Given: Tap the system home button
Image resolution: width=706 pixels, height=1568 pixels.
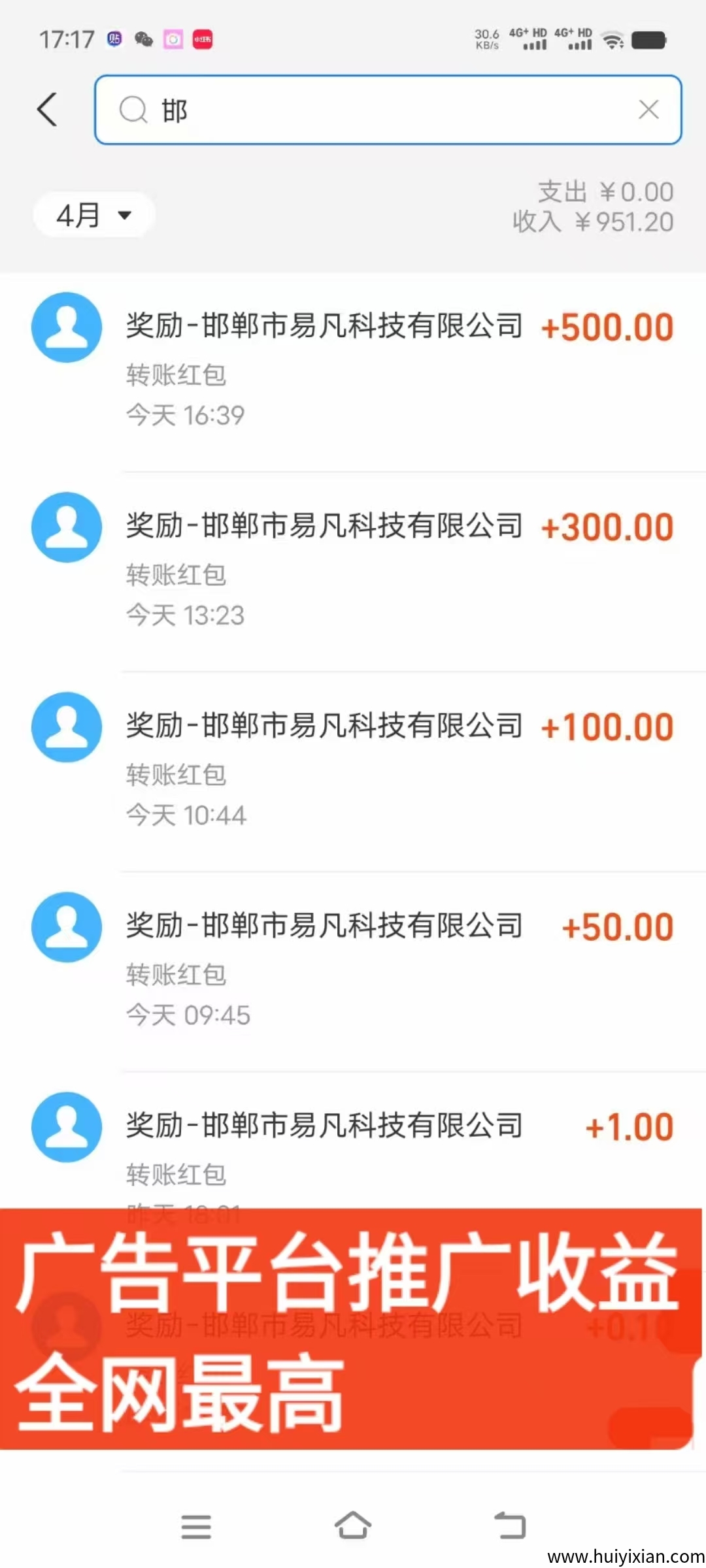Looking at the screenshot, I should [x=353, y=1527].
